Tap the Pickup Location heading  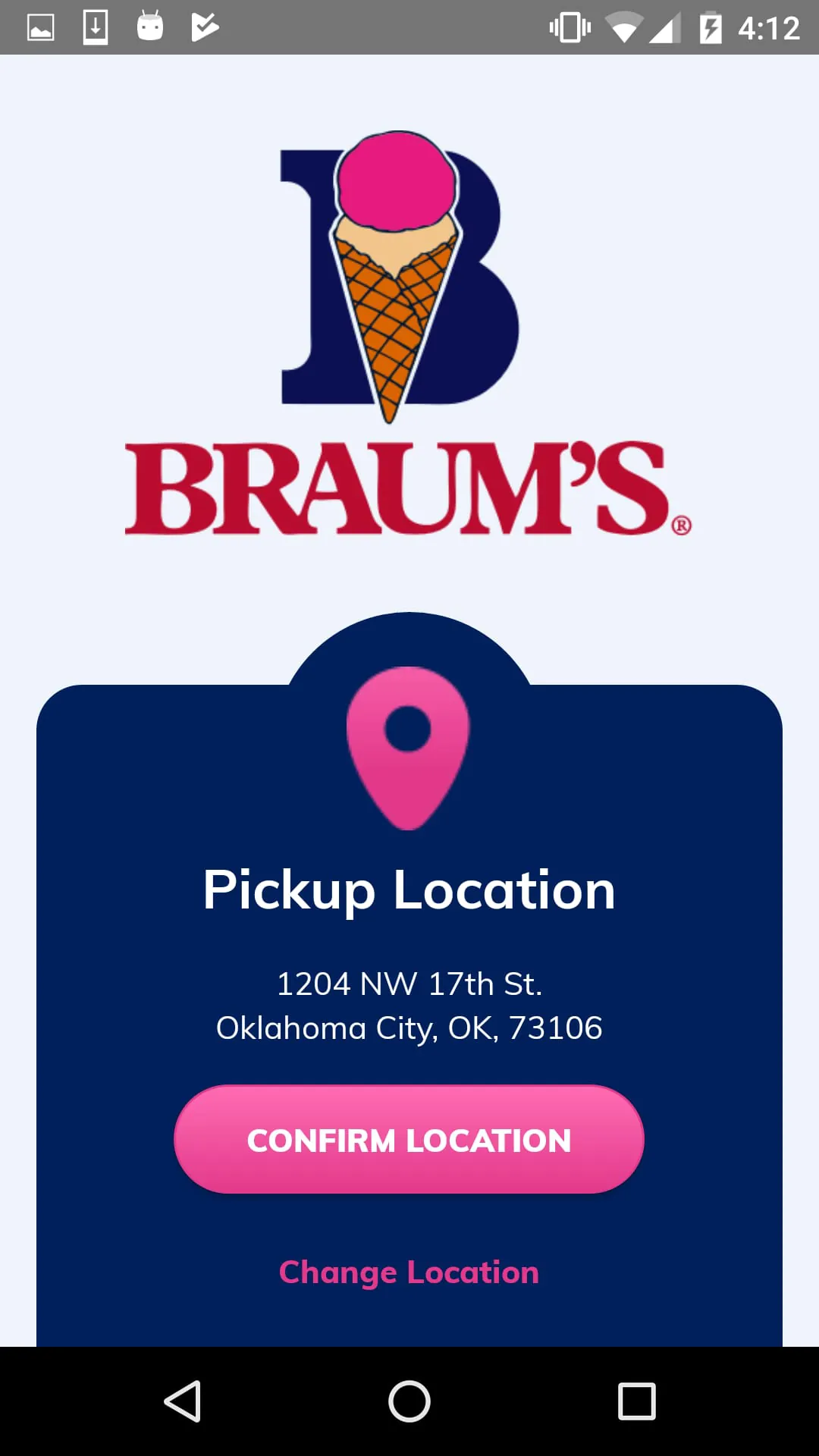[409, 891]
